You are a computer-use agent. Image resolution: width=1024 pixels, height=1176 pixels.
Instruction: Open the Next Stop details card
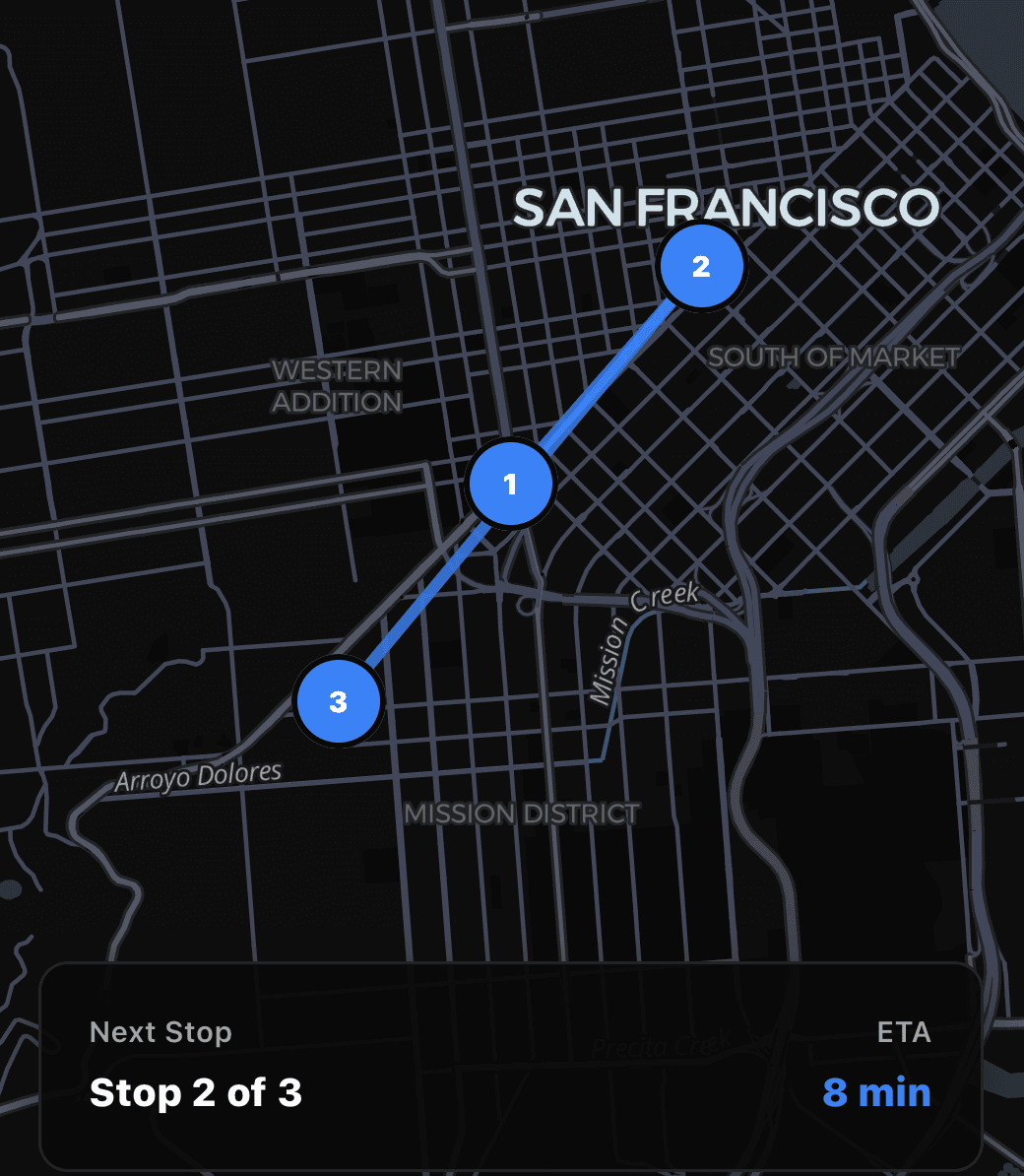pyautogui.click(x=510, y=1066)
